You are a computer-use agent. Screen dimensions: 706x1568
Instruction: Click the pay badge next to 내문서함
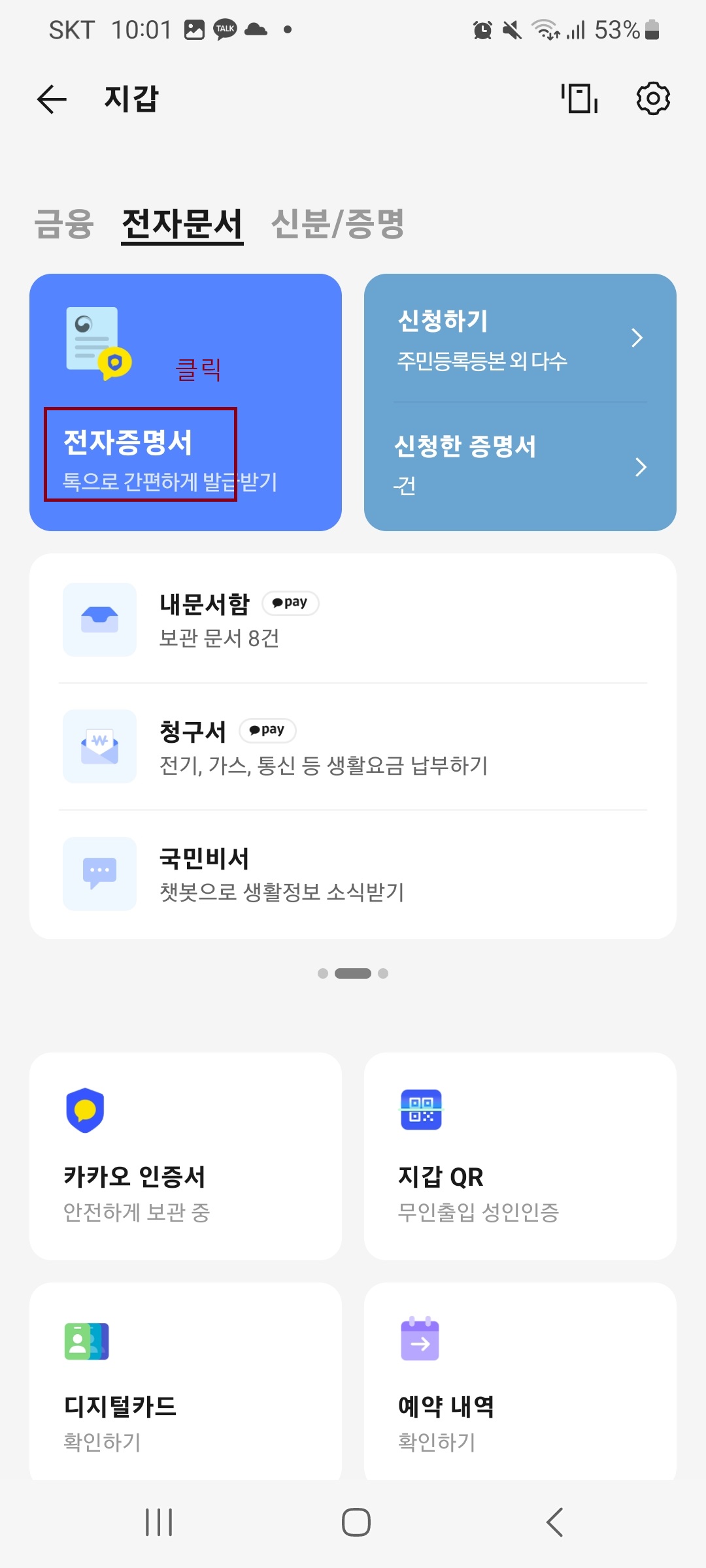pos(290,602)
